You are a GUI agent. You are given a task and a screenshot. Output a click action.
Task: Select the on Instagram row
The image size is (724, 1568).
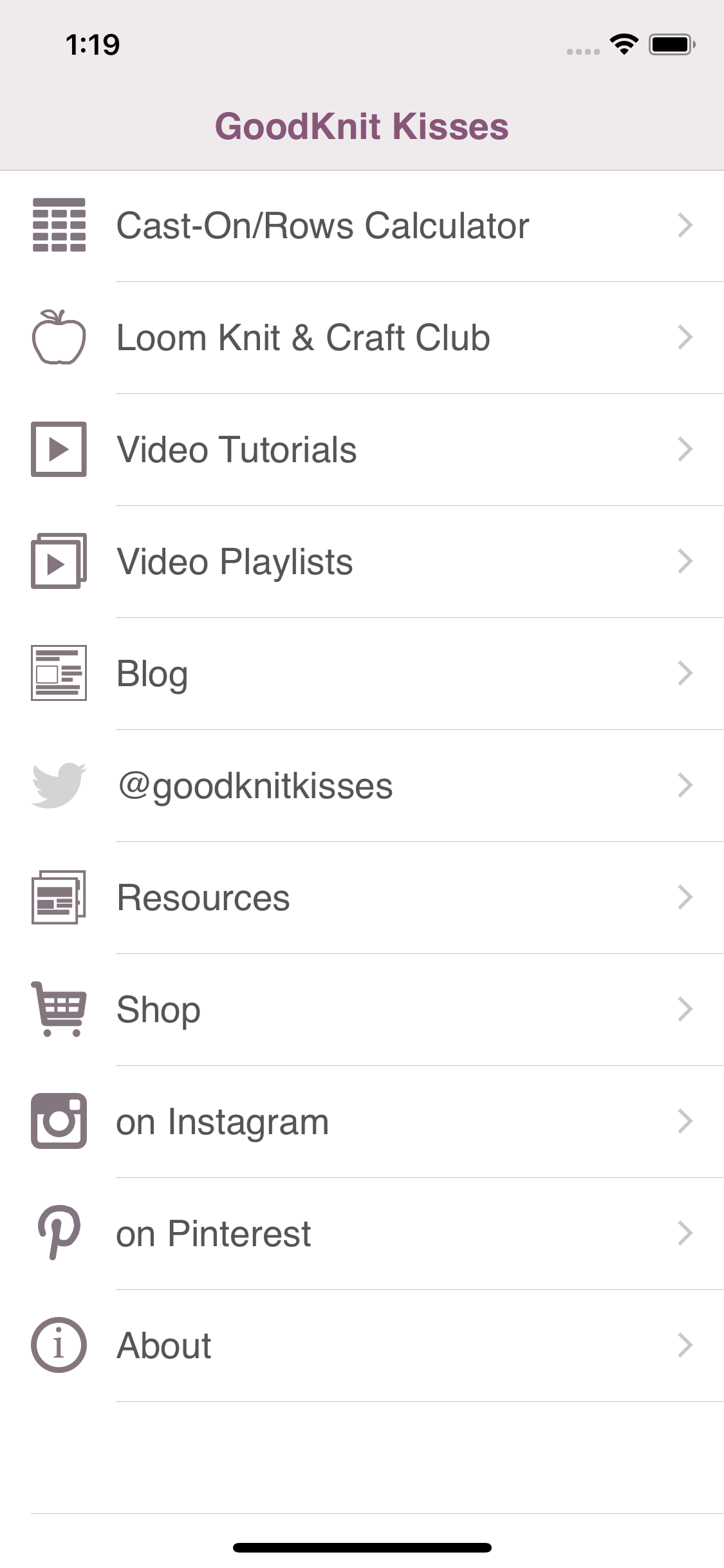362,1122
